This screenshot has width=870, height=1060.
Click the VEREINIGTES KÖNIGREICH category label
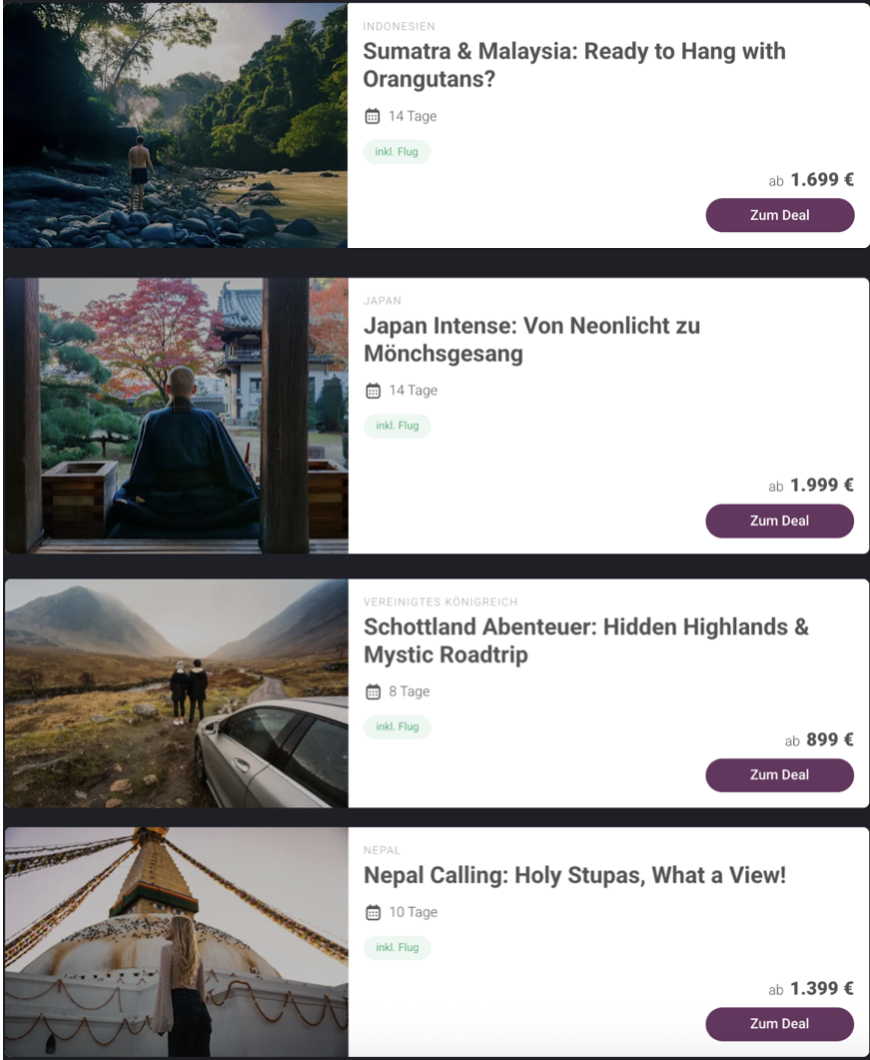440,601
